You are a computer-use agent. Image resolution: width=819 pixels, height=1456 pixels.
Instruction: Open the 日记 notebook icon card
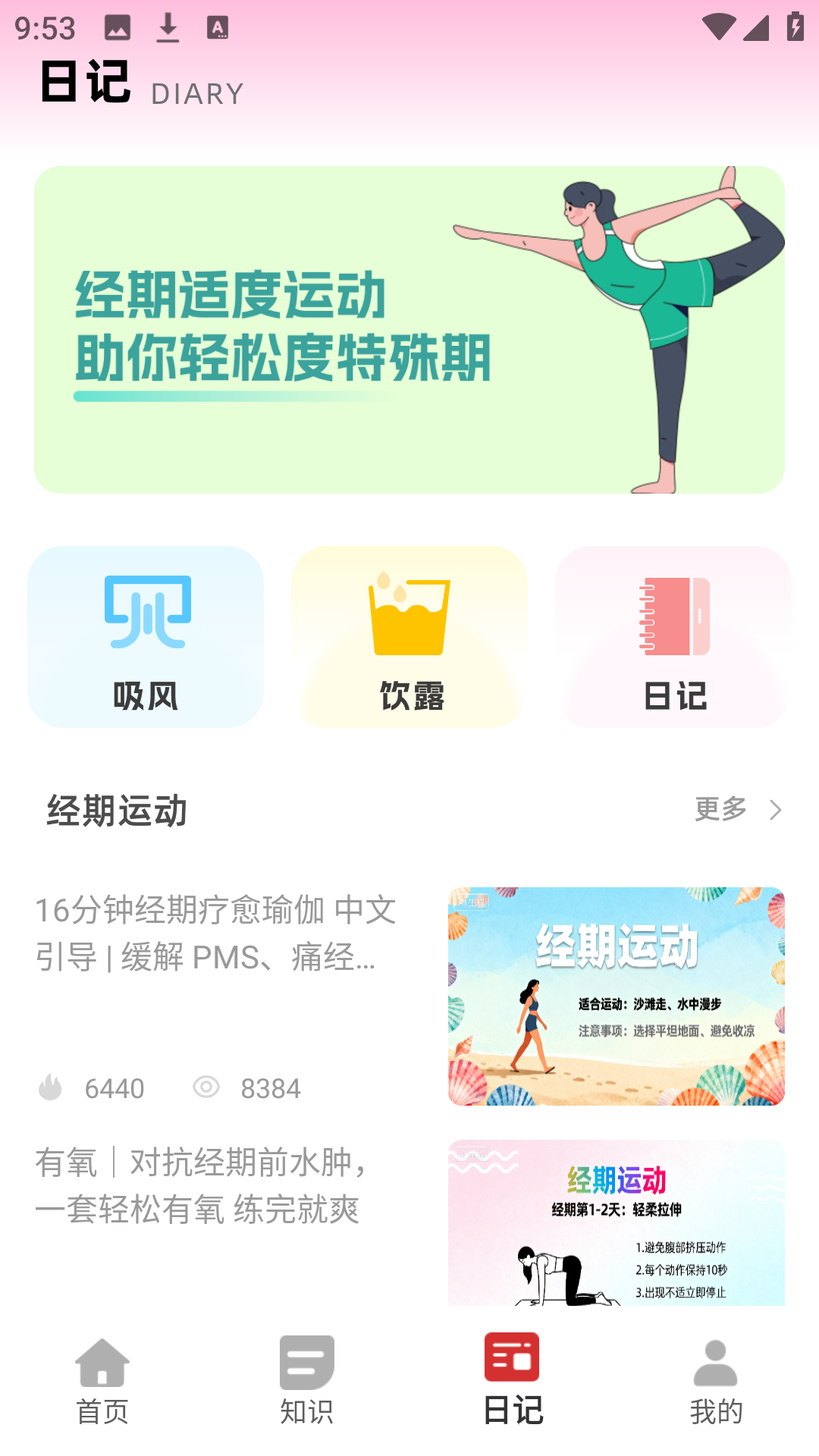(x=673, y=616)
